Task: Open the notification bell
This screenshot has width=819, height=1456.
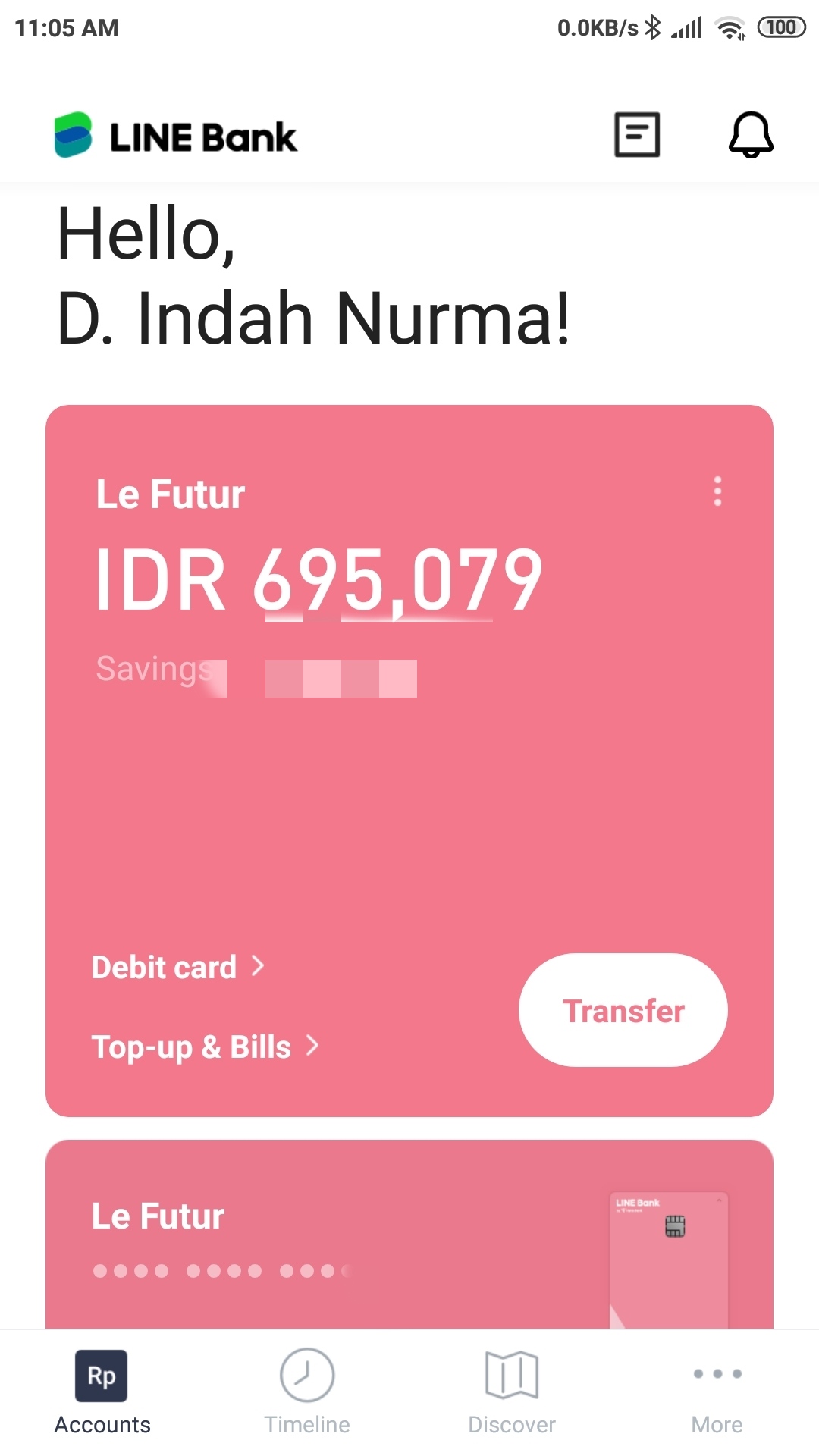Action: pos(750,135)
